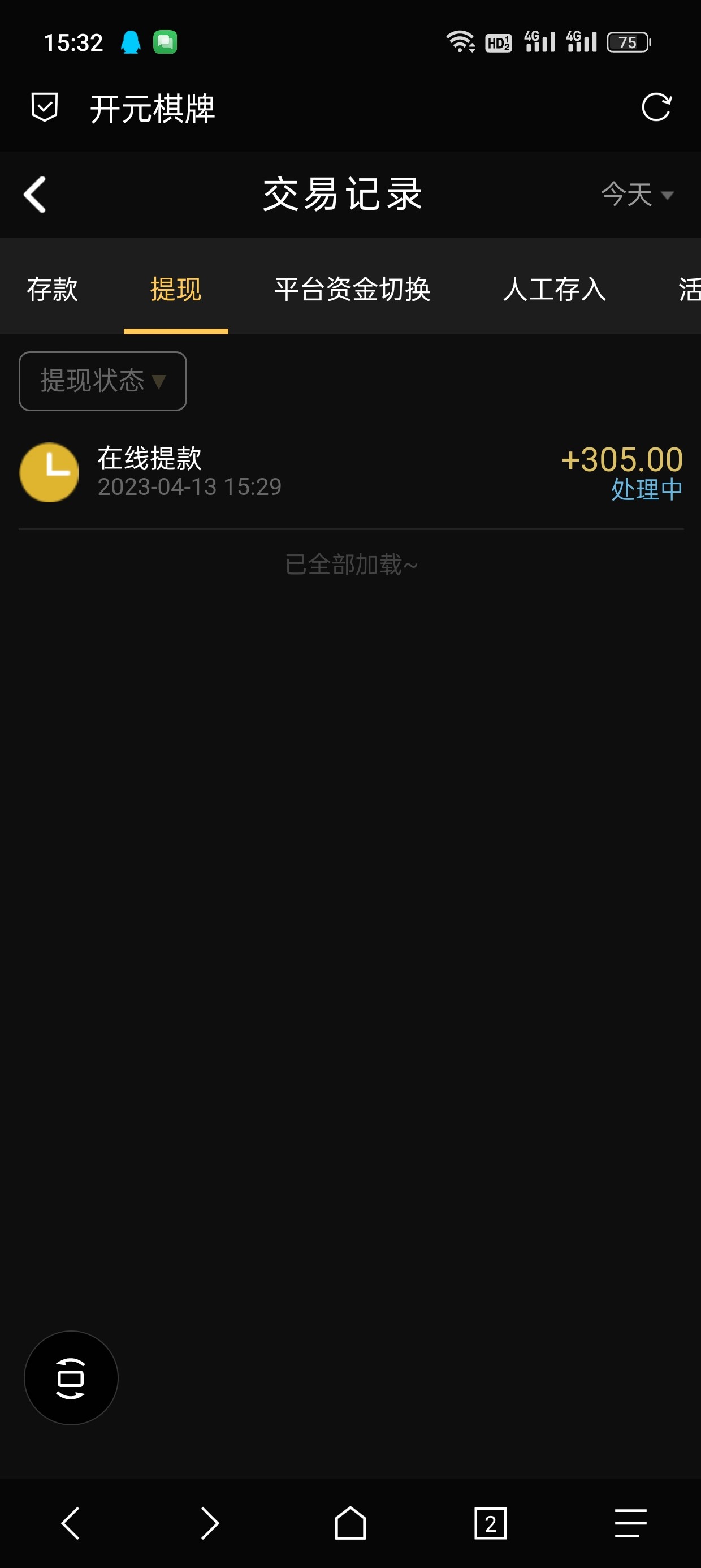Navigate back with the browser's bottom arrow
Image resolution: width=701 pixels, height=1568 pixels.
[71, 1523]
